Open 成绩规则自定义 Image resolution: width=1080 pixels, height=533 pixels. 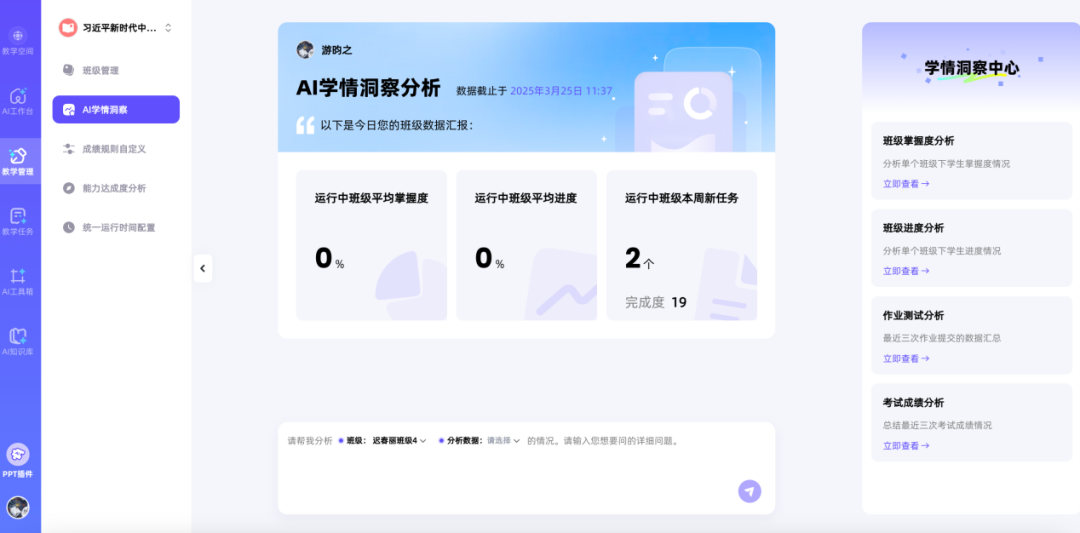pyautogui.click(x=113, y=149)
